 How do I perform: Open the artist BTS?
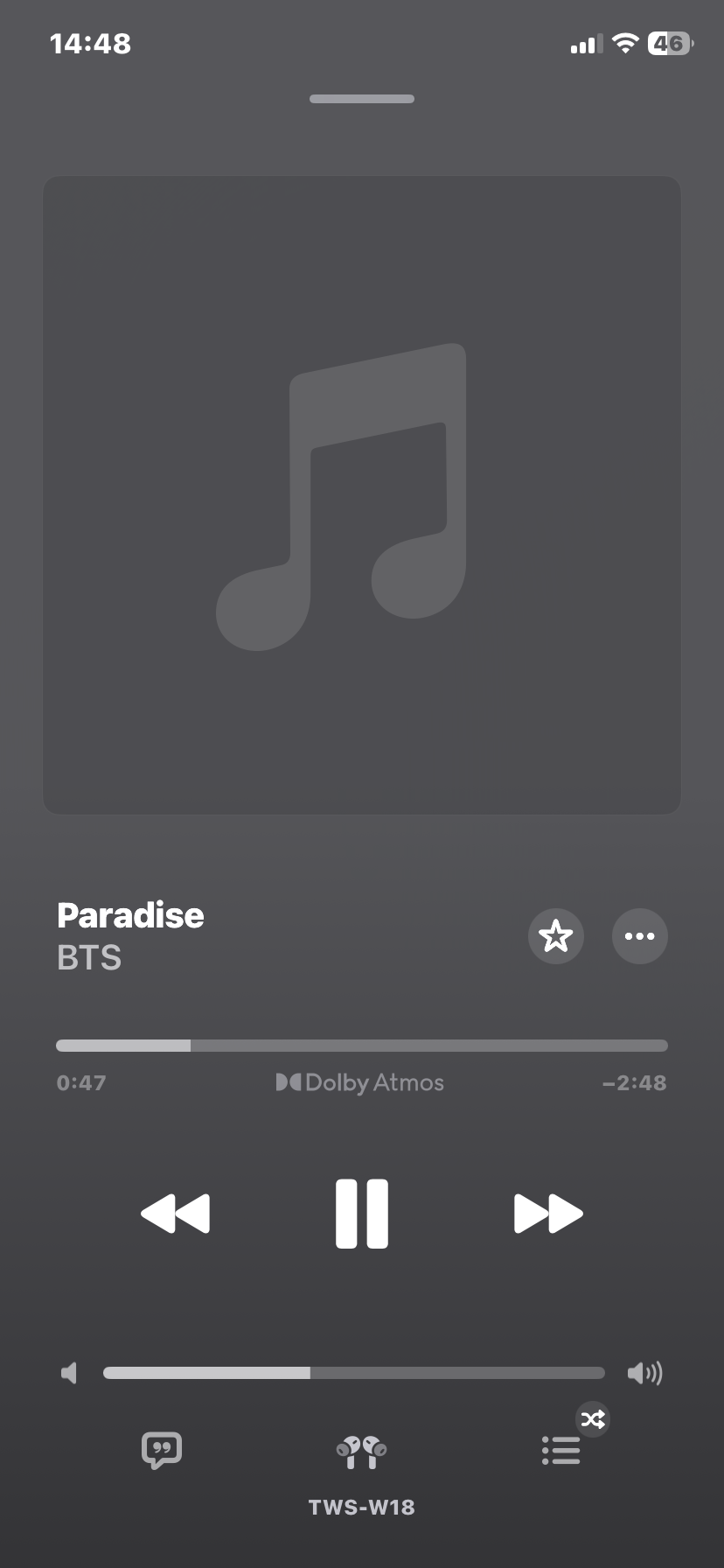coord(89,958)
